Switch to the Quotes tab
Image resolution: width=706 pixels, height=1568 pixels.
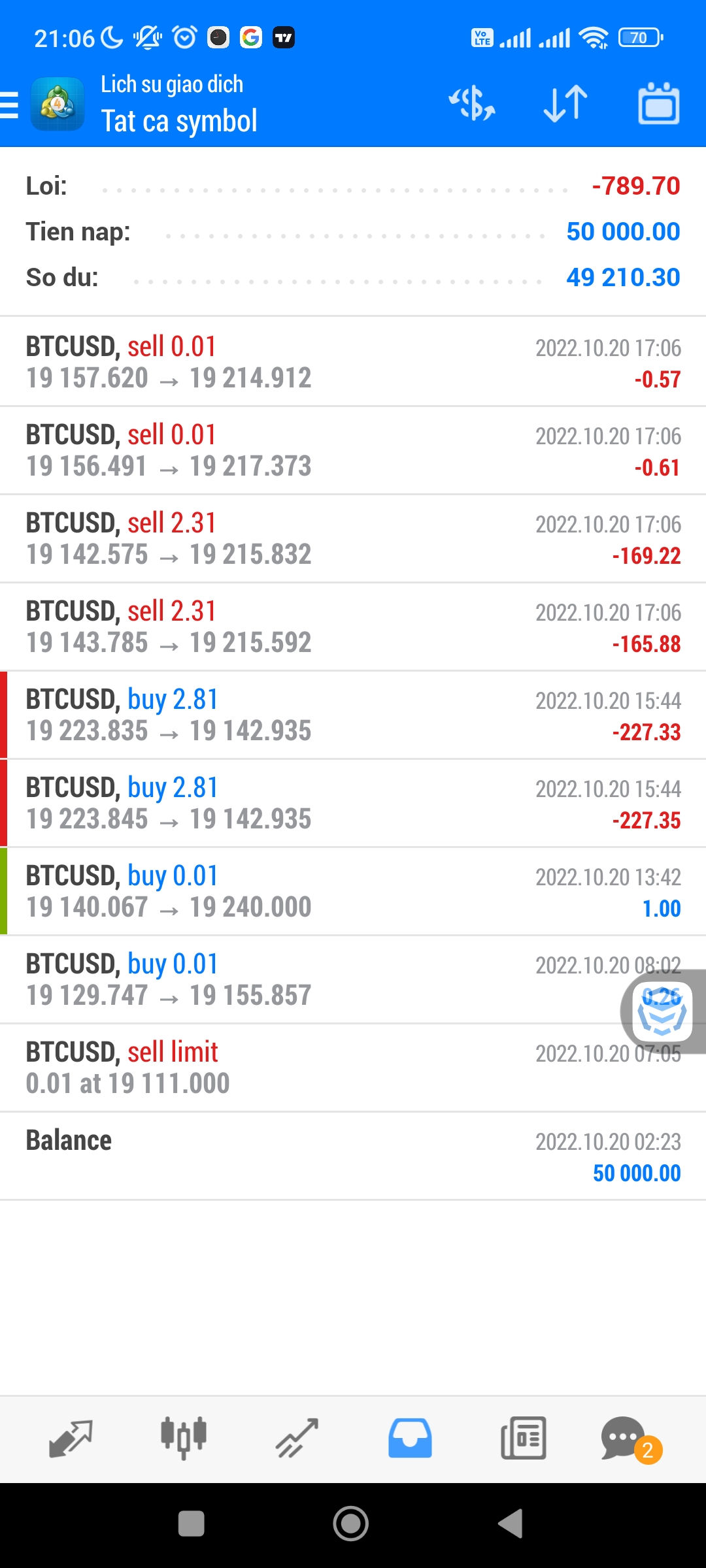pos(71,1438)
